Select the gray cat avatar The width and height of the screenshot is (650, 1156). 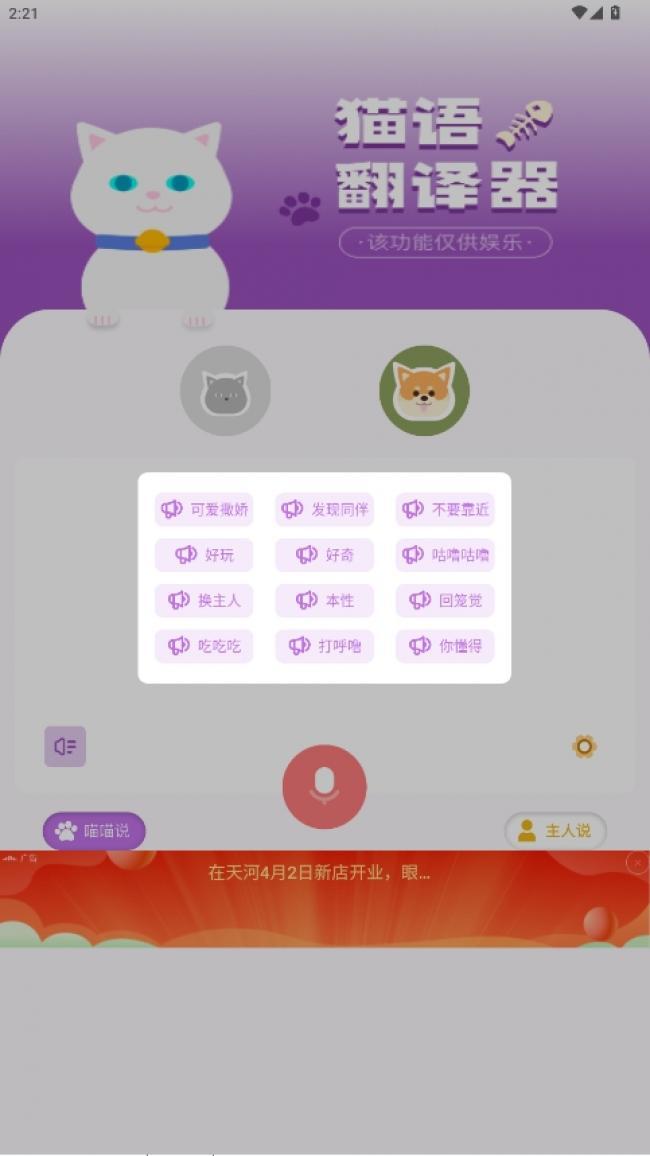tap(225, 391)
